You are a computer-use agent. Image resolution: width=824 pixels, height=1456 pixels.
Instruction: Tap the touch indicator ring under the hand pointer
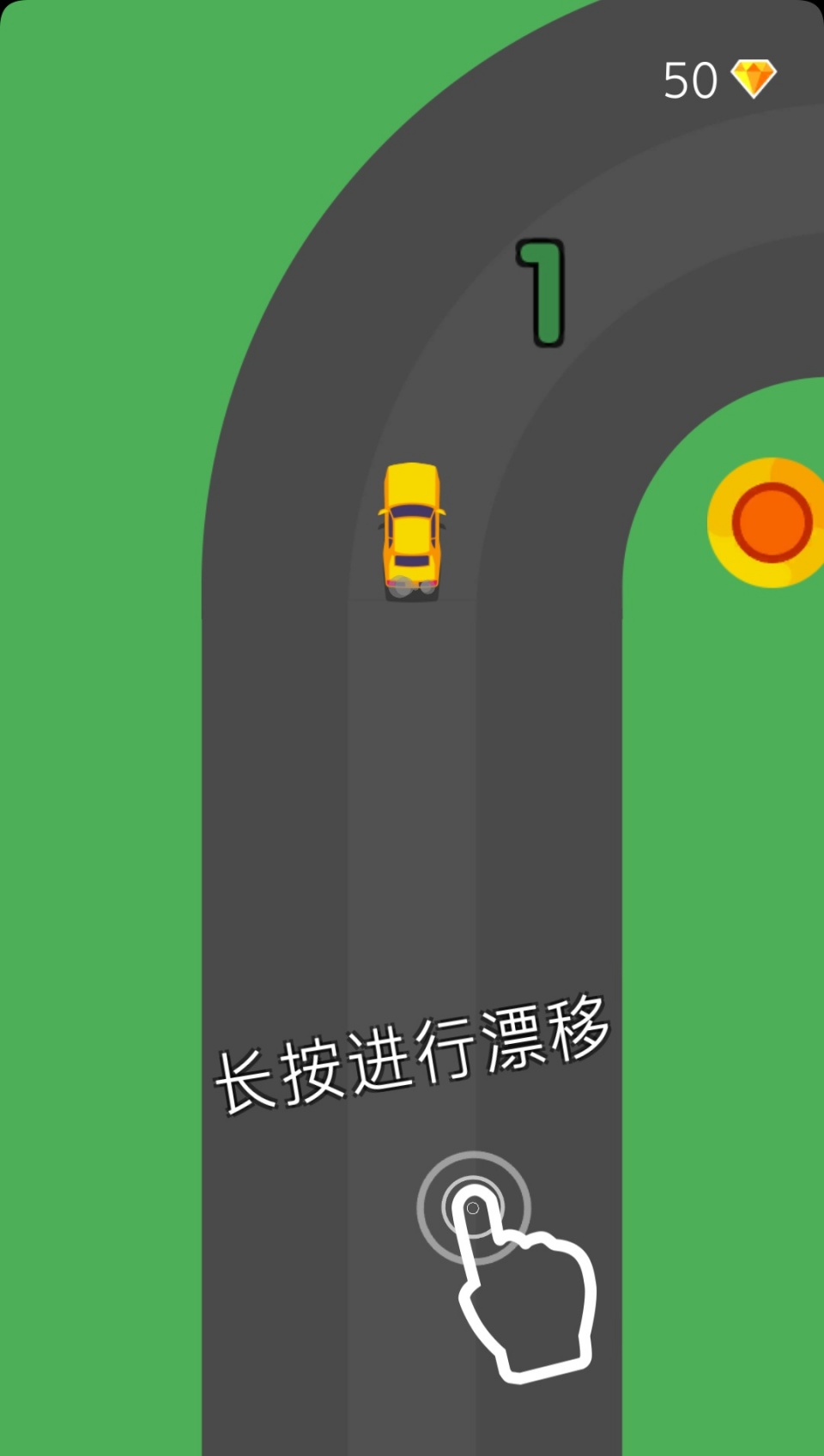[473, 1207]
